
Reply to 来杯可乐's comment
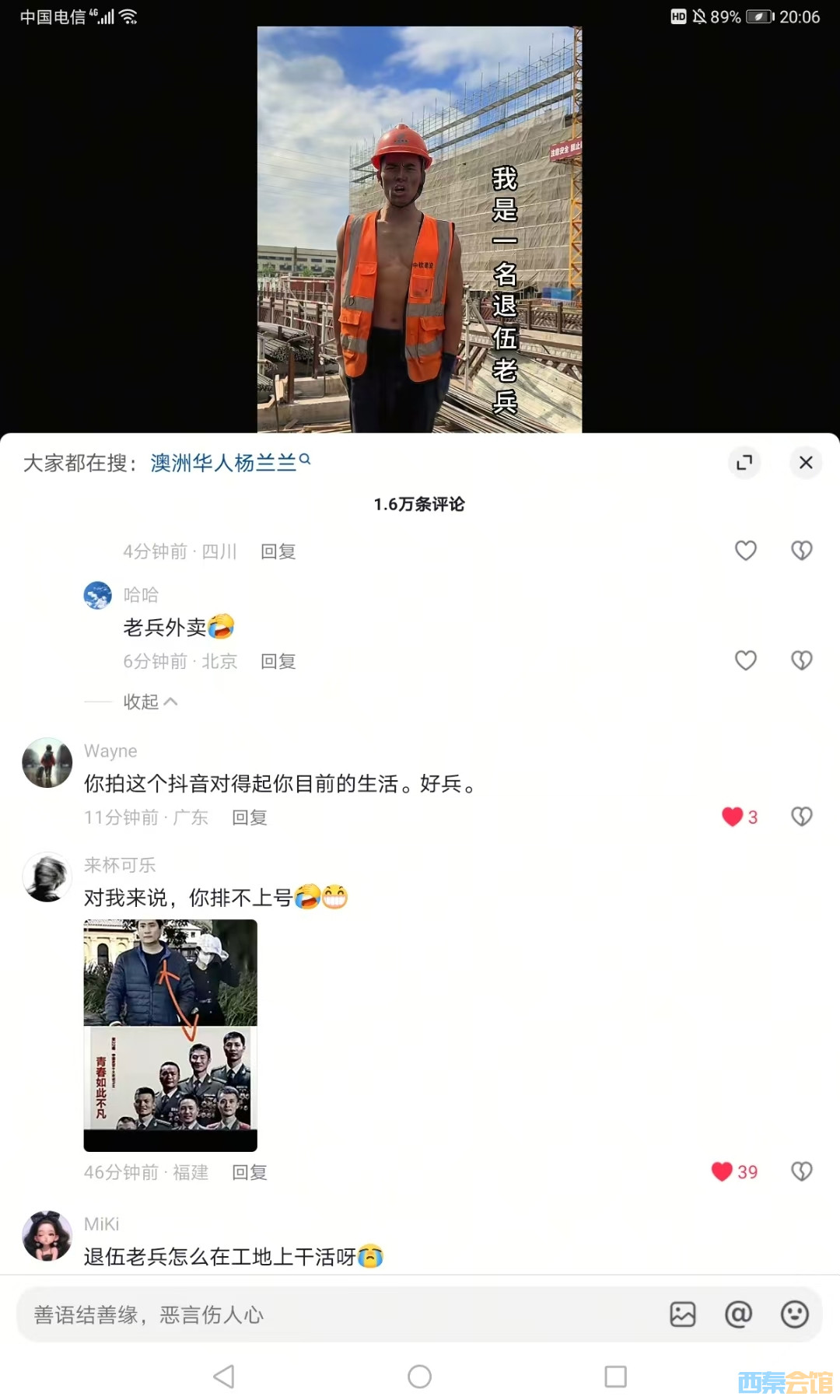[249, 1172]
